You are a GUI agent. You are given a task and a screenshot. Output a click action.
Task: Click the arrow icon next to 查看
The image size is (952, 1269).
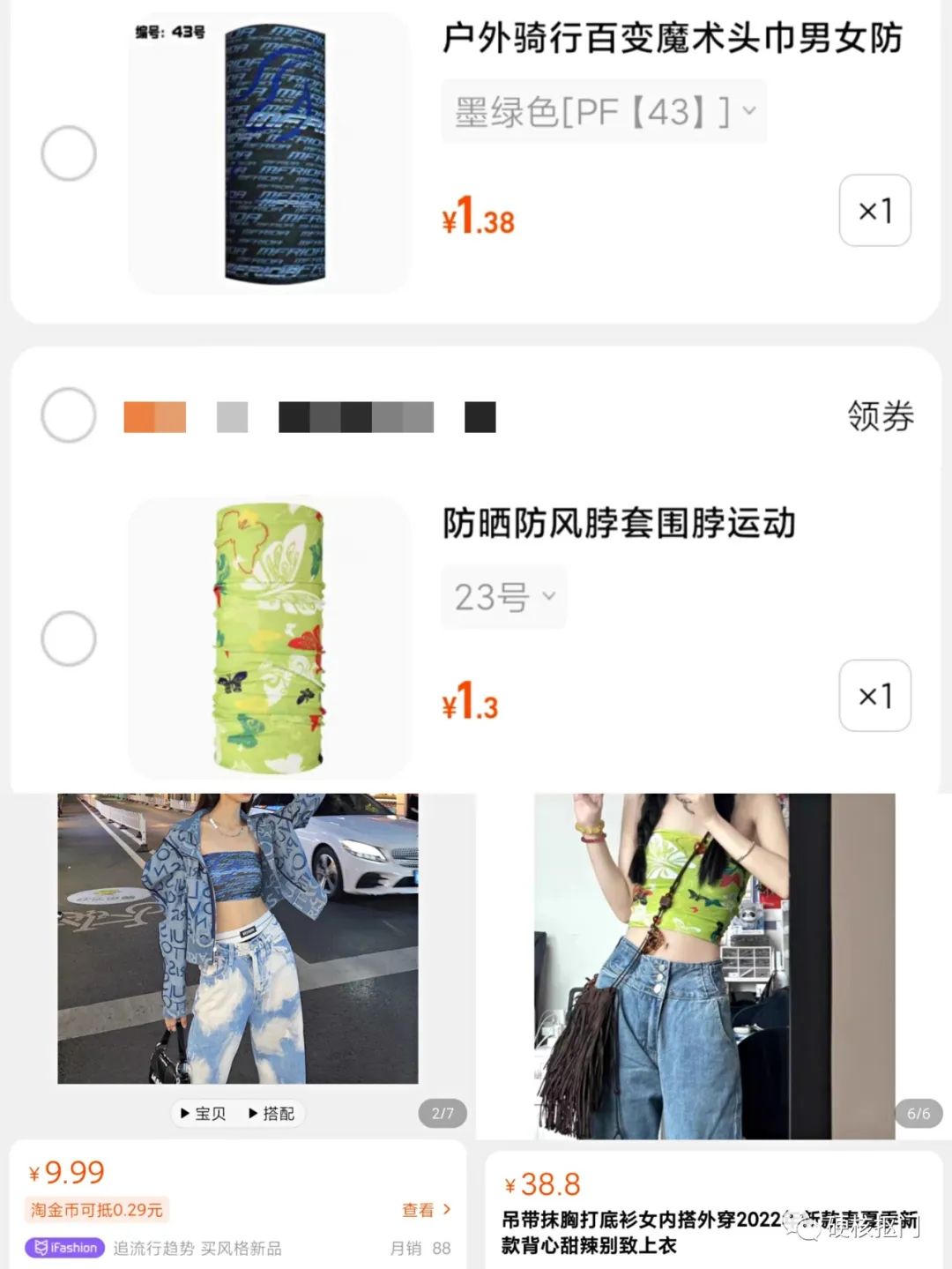[448, 1211]
